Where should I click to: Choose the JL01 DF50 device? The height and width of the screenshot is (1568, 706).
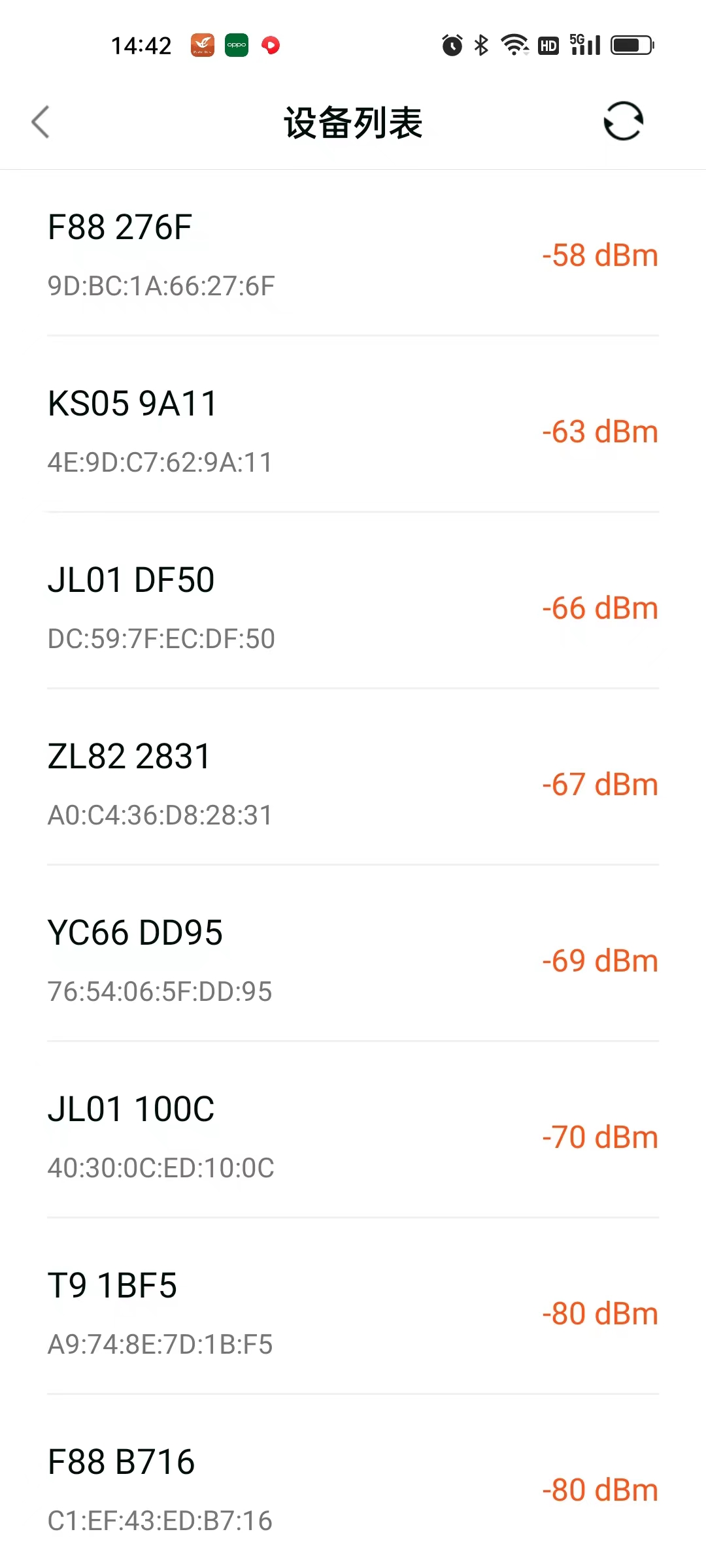(353, 608)
